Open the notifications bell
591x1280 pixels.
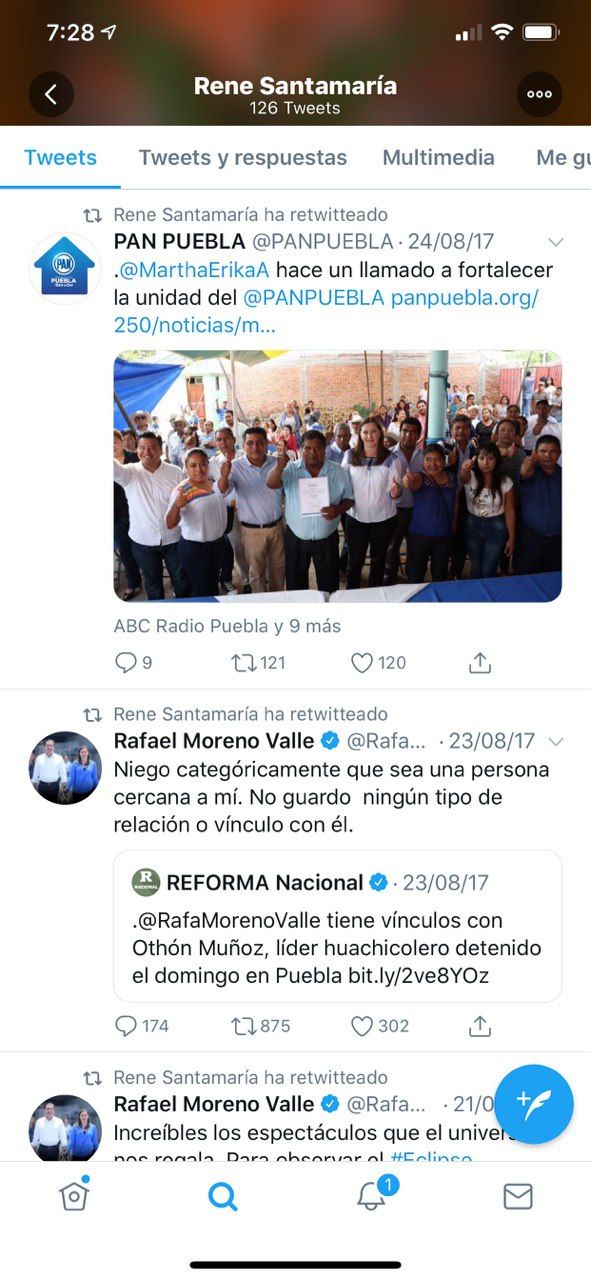click(x=371, y=1194)
